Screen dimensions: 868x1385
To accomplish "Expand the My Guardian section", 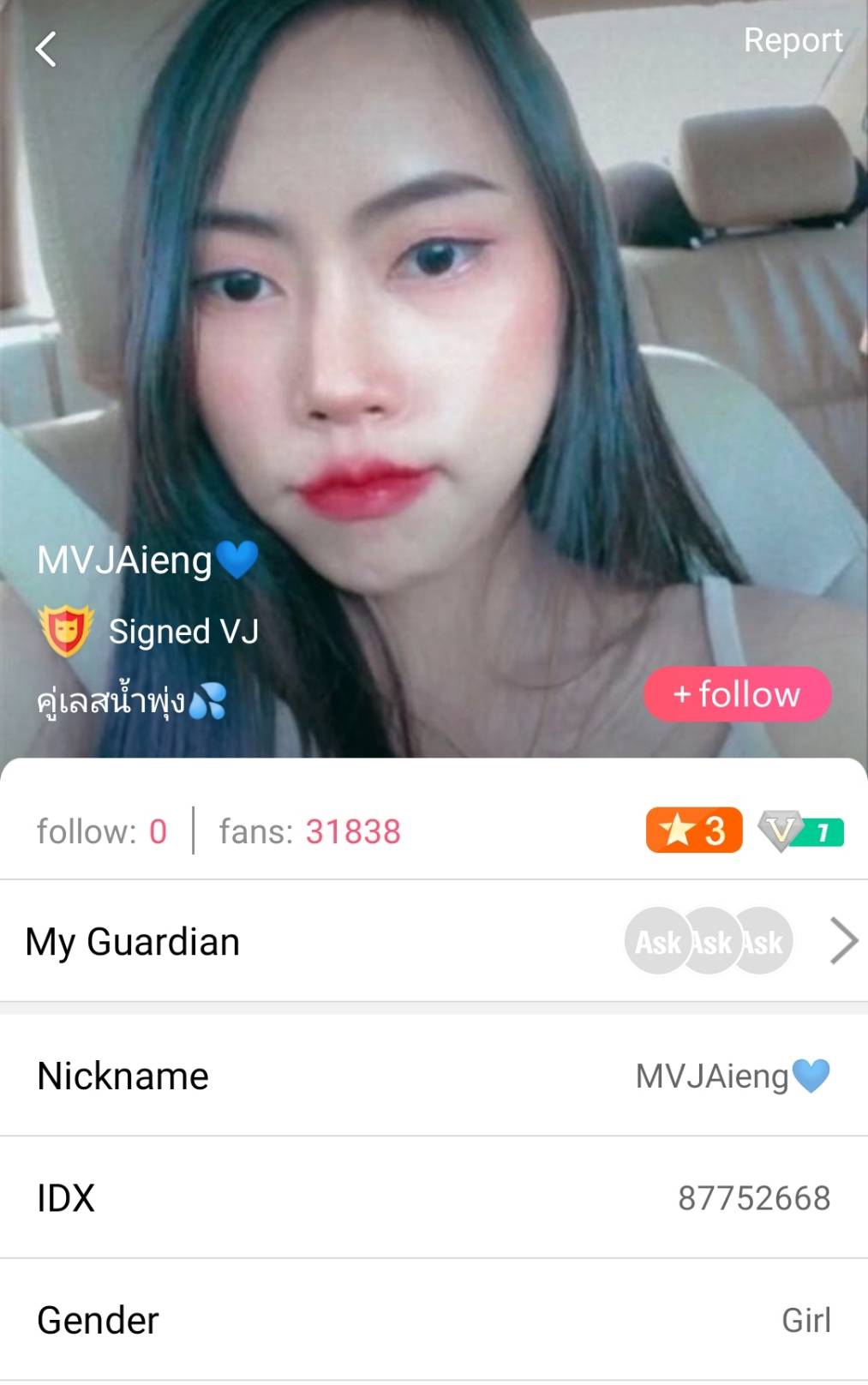I will [x=133, y=940].
